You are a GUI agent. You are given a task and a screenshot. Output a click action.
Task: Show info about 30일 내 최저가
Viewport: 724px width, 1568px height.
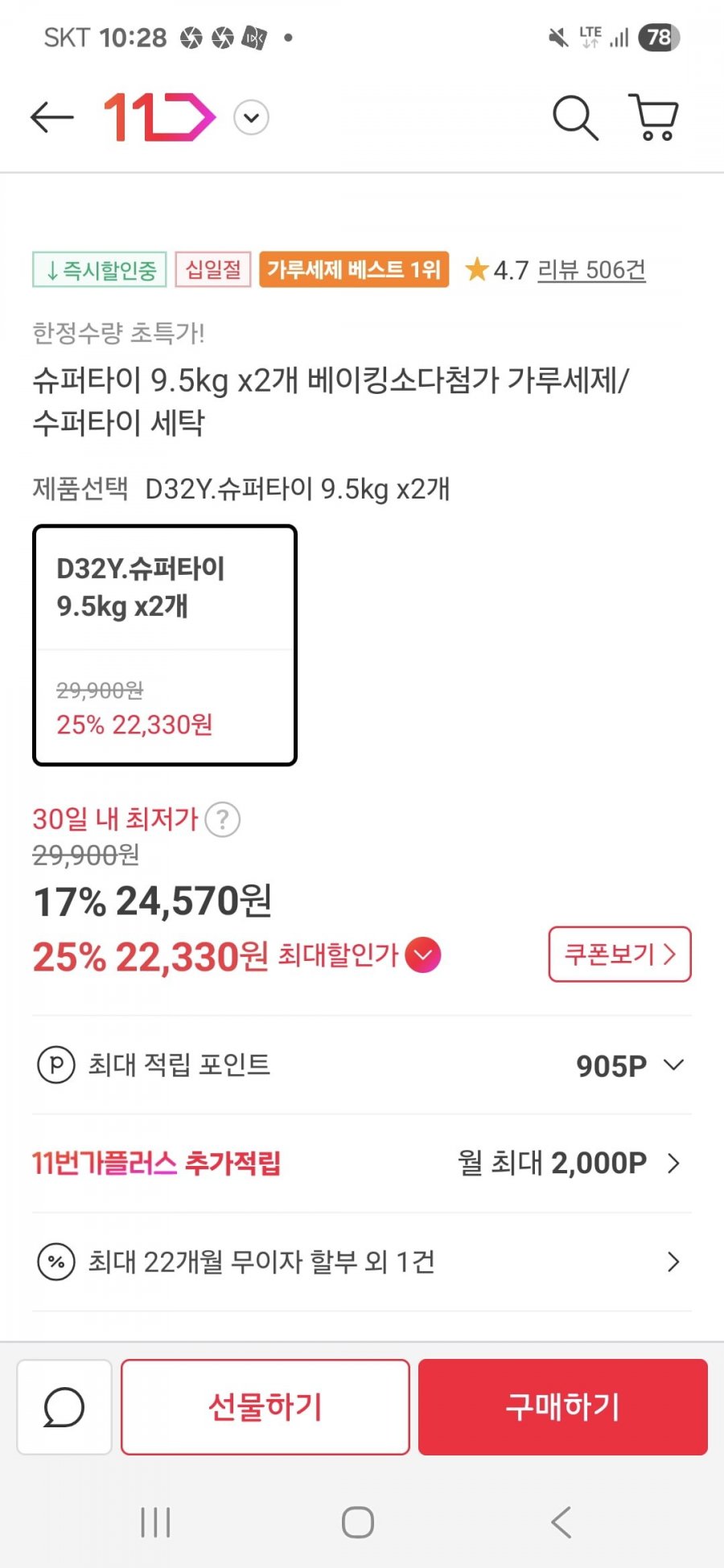223,820
